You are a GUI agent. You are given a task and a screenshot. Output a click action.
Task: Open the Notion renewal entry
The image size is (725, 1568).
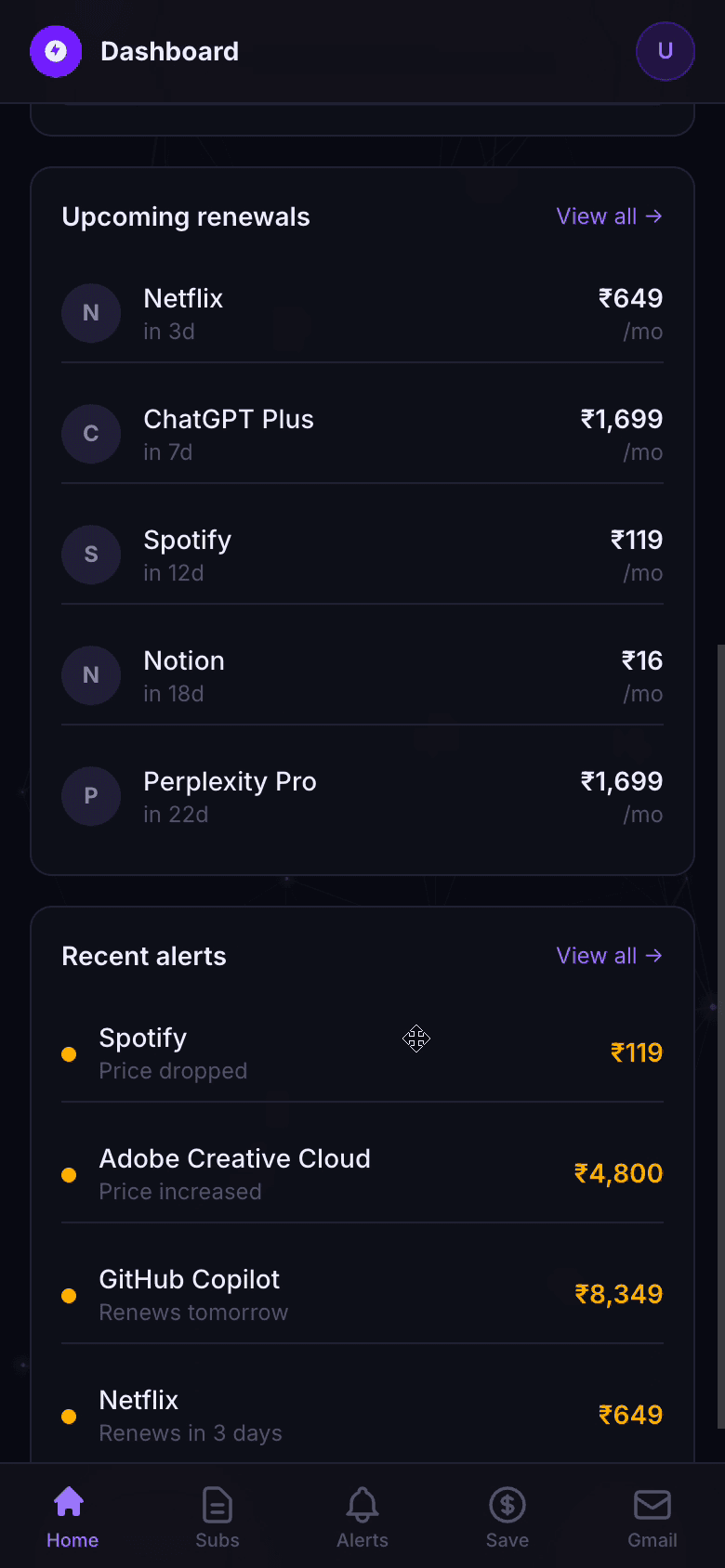pos(362,675)
